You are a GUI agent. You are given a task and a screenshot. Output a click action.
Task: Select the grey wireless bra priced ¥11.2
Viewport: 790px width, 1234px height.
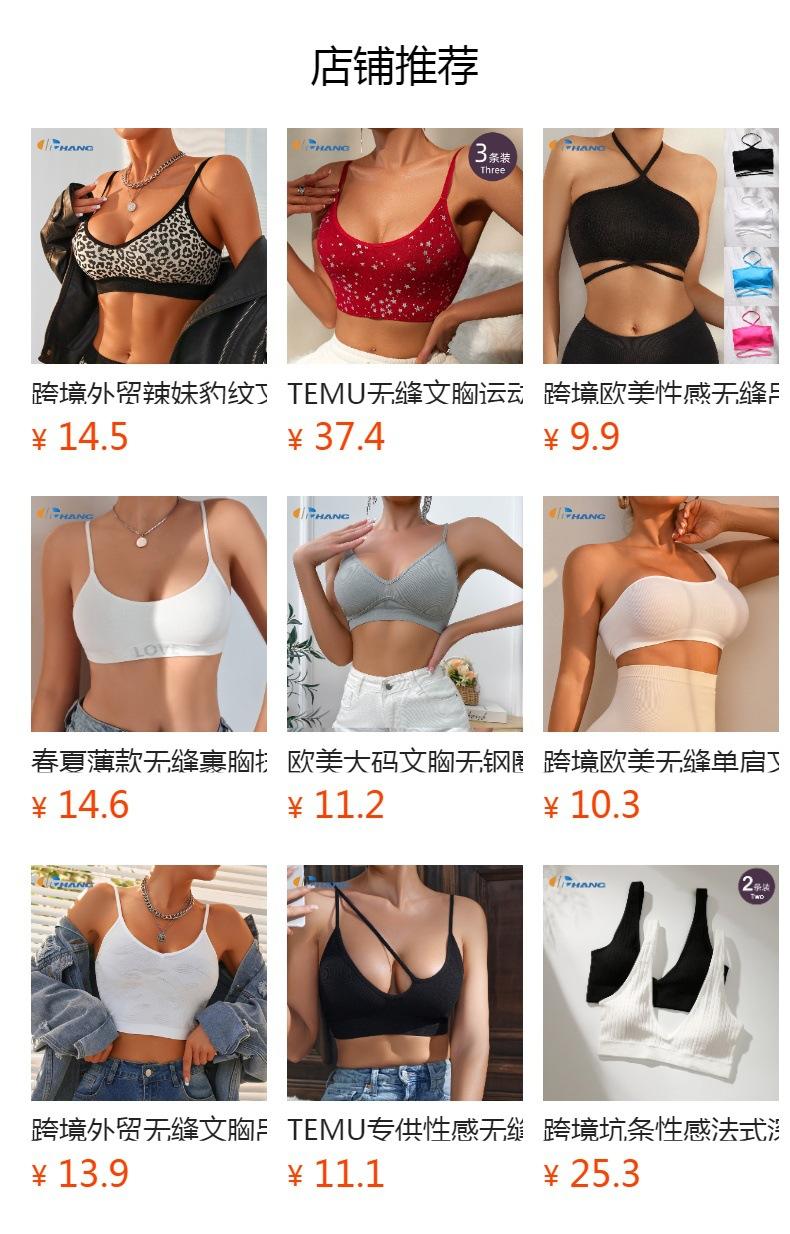click(405, 614)
